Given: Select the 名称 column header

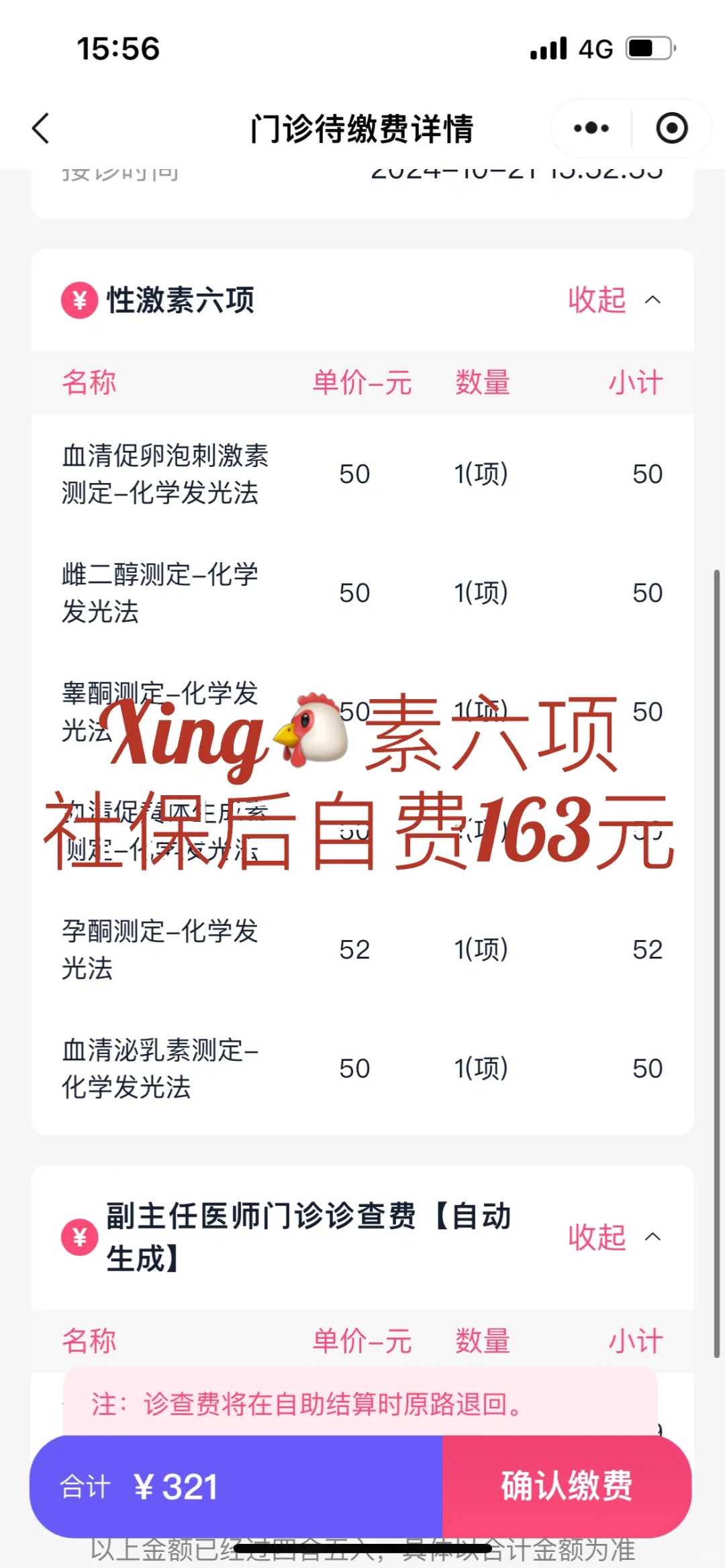Looking at the screenshot, I should pos(89,382).
